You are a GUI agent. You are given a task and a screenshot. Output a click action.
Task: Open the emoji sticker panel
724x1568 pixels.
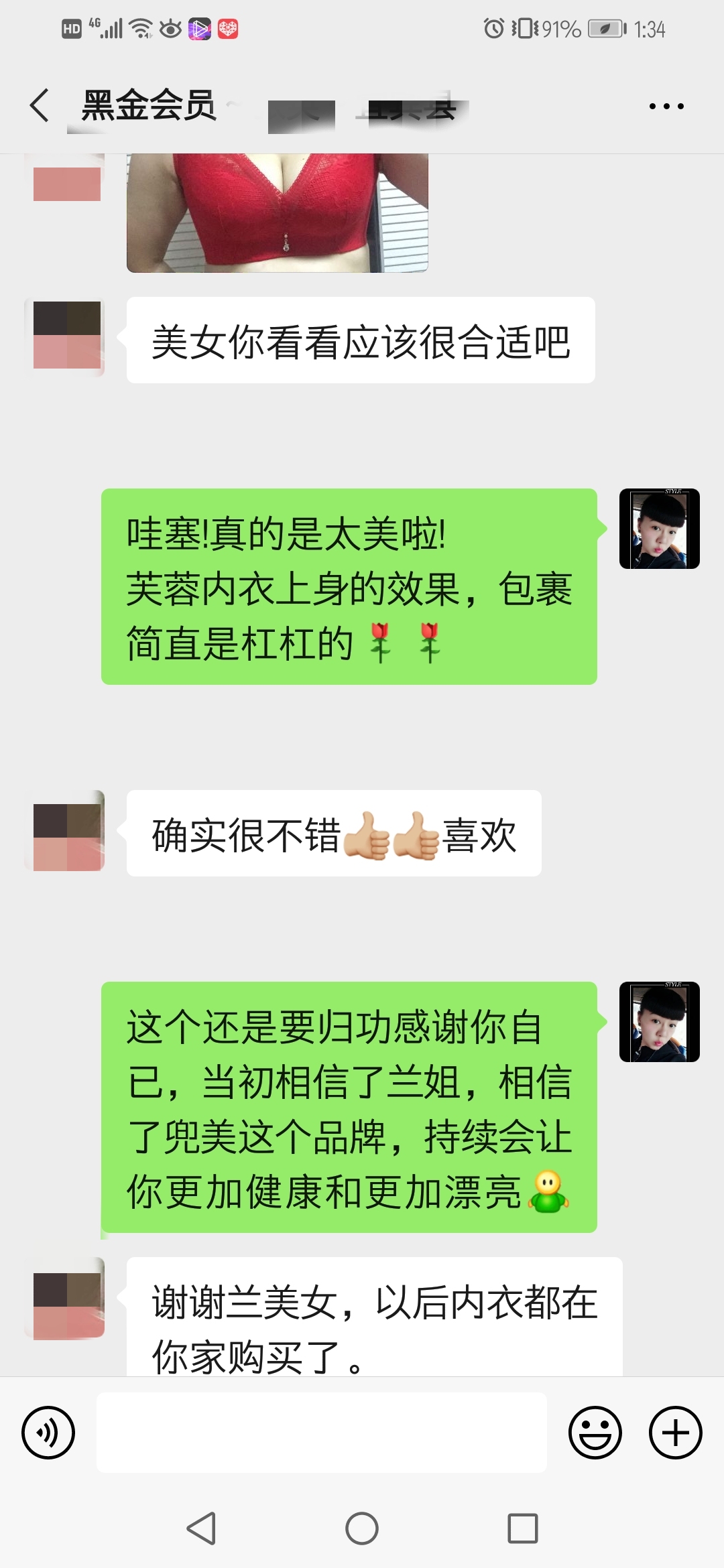tap(595, 1433)
